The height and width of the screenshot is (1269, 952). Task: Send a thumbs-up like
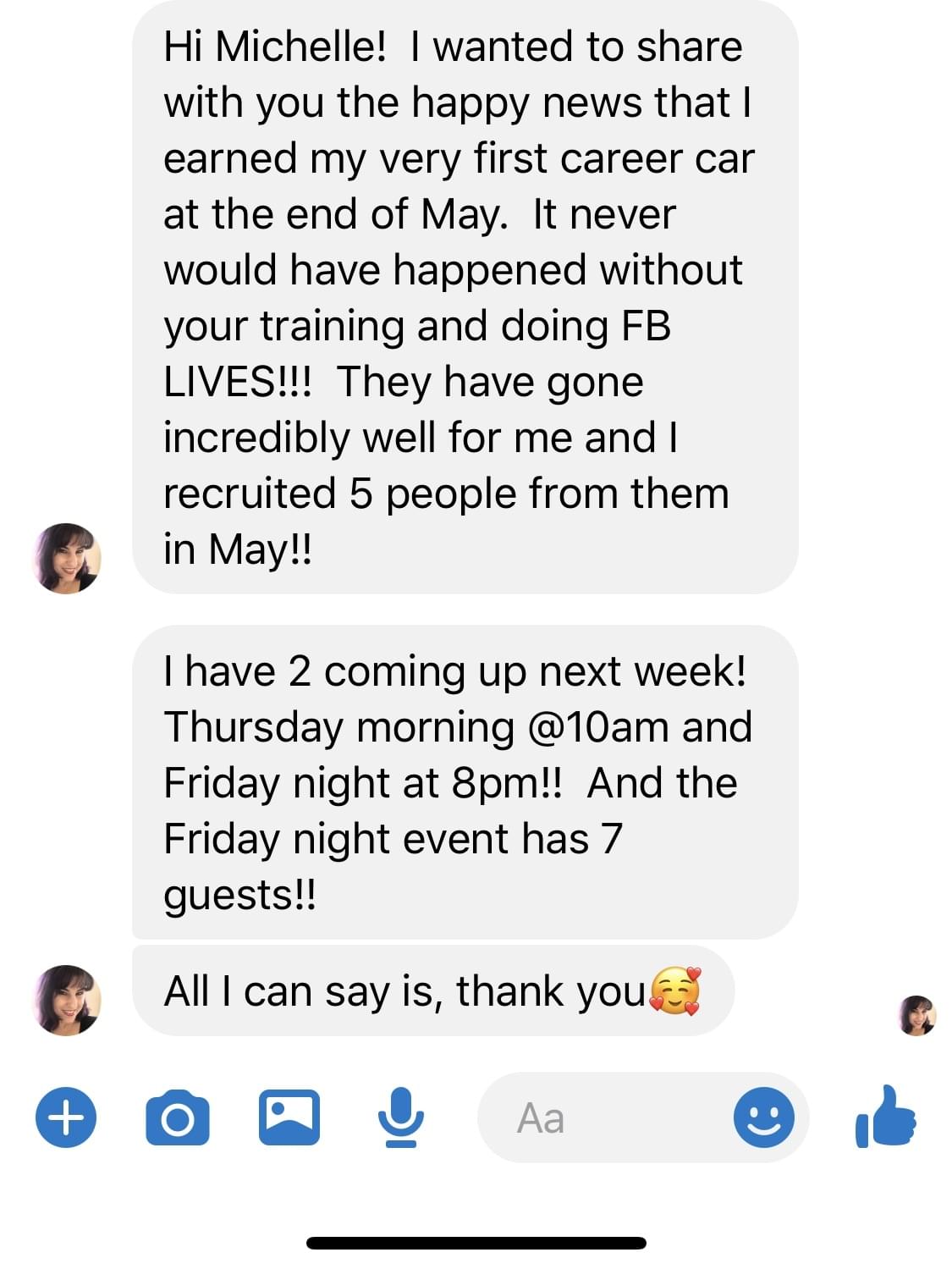[x=886, y=1117]
